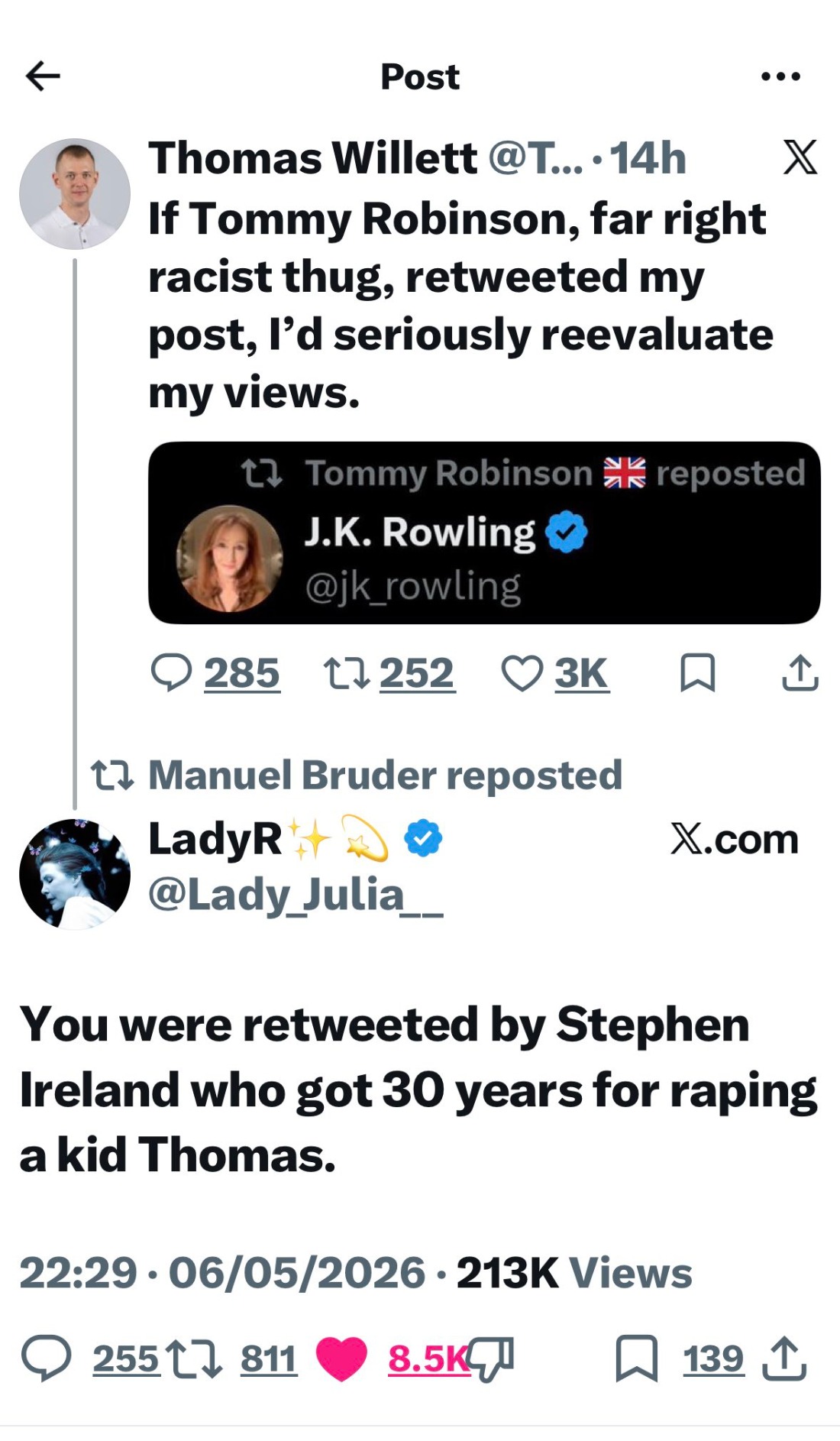This screenshot has width=840, height=1441.
Task: Open LadyR's profile avatar
Action: 75,874
